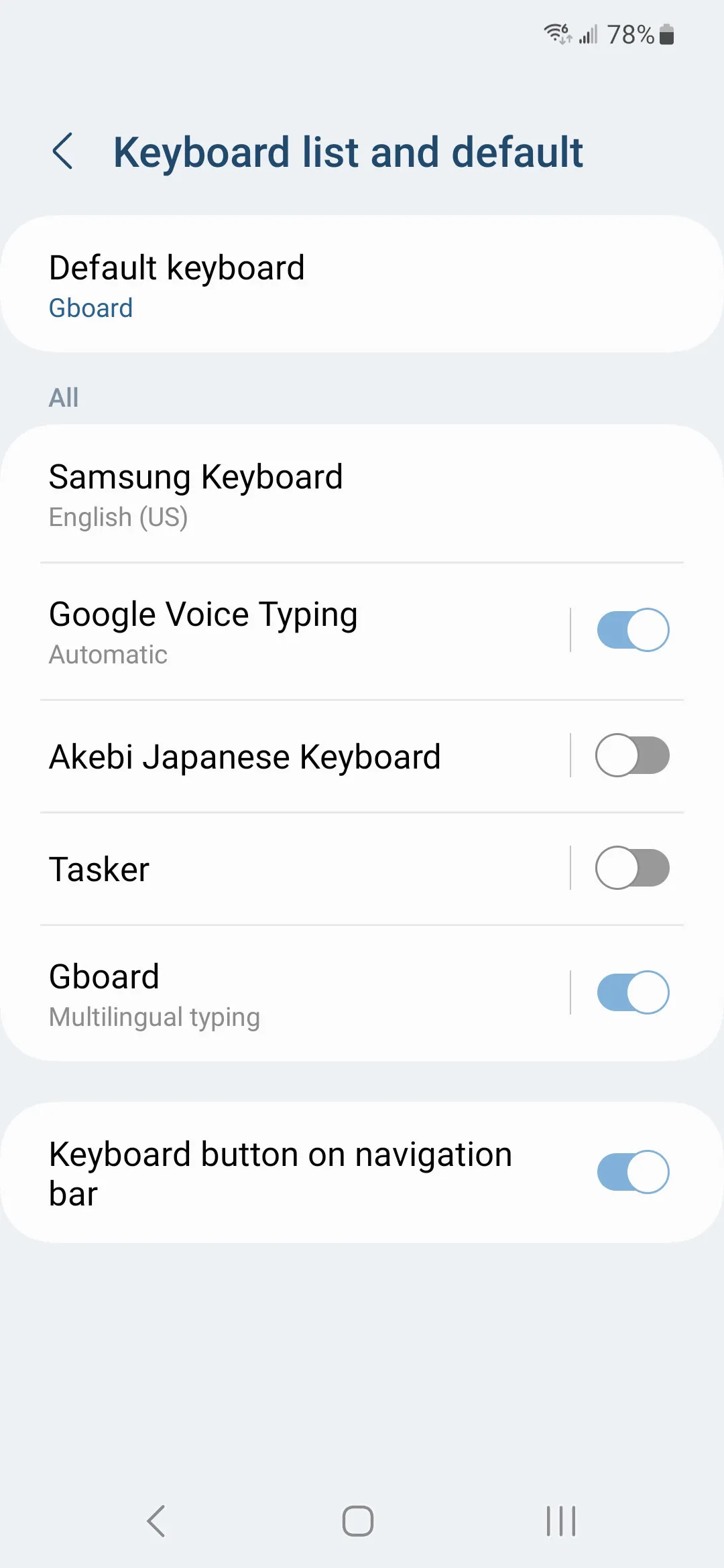Tap the back arrow navigation icon
The image size is (724, 1568).
point(64,153)
